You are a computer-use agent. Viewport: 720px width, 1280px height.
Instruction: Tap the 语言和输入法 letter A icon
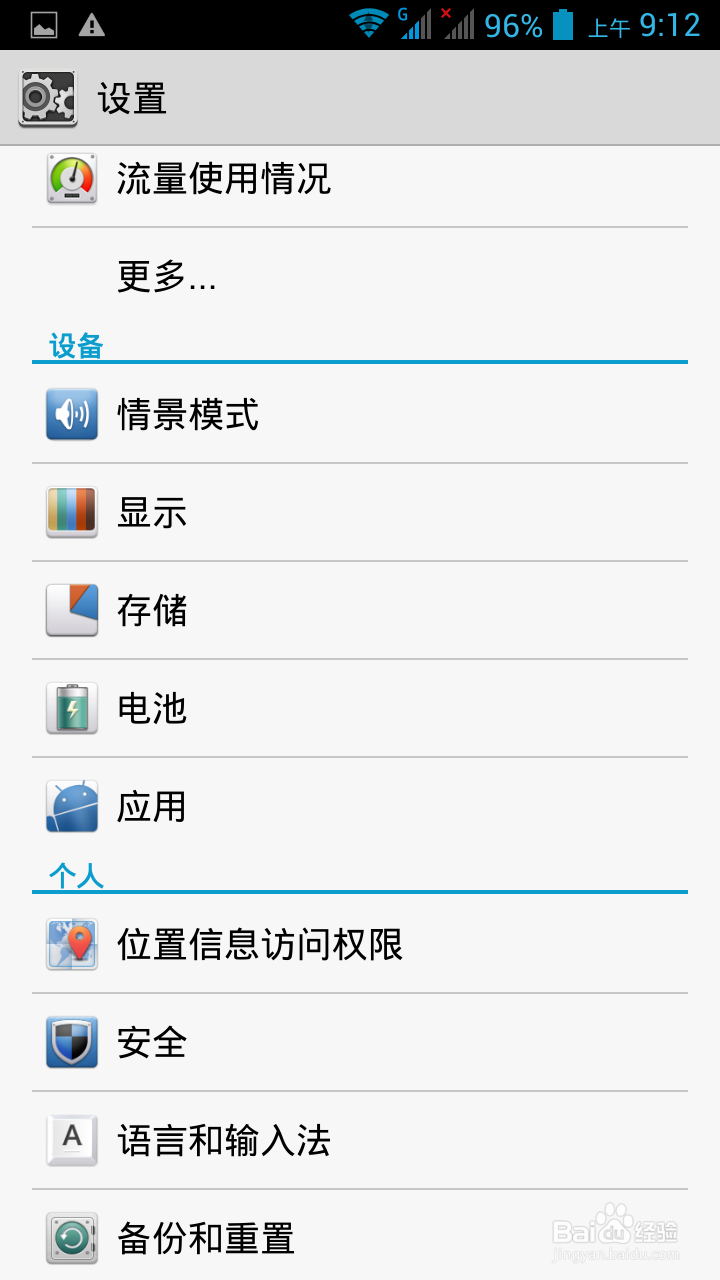point(70,1140)
